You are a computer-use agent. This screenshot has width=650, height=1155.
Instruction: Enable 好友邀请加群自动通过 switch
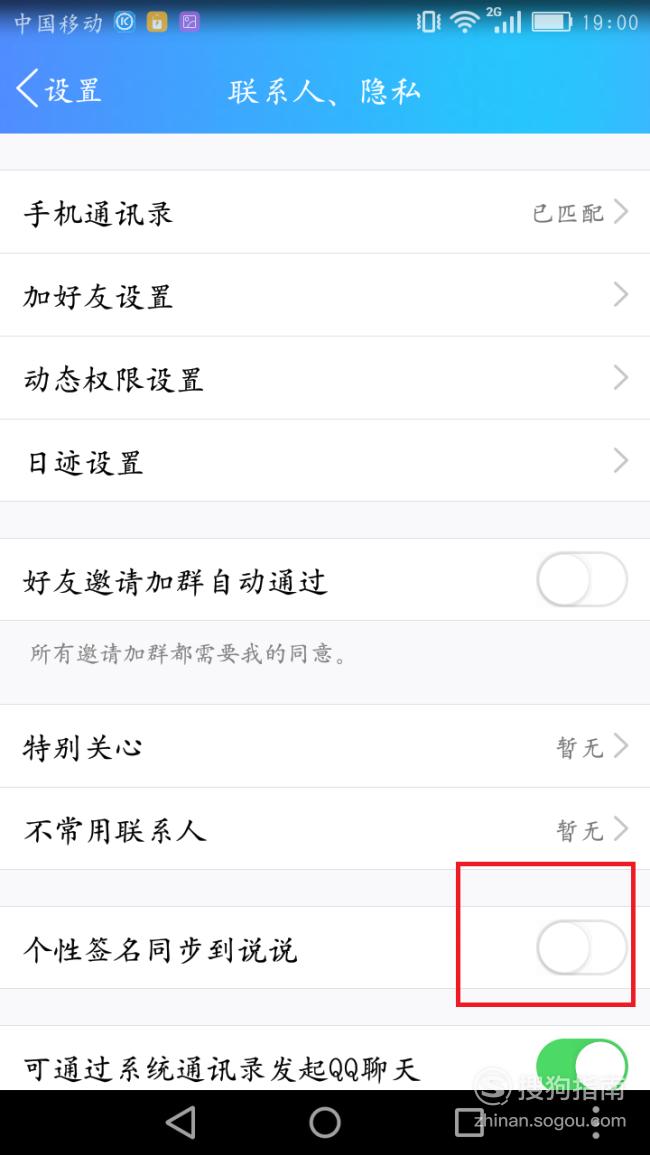582,580
